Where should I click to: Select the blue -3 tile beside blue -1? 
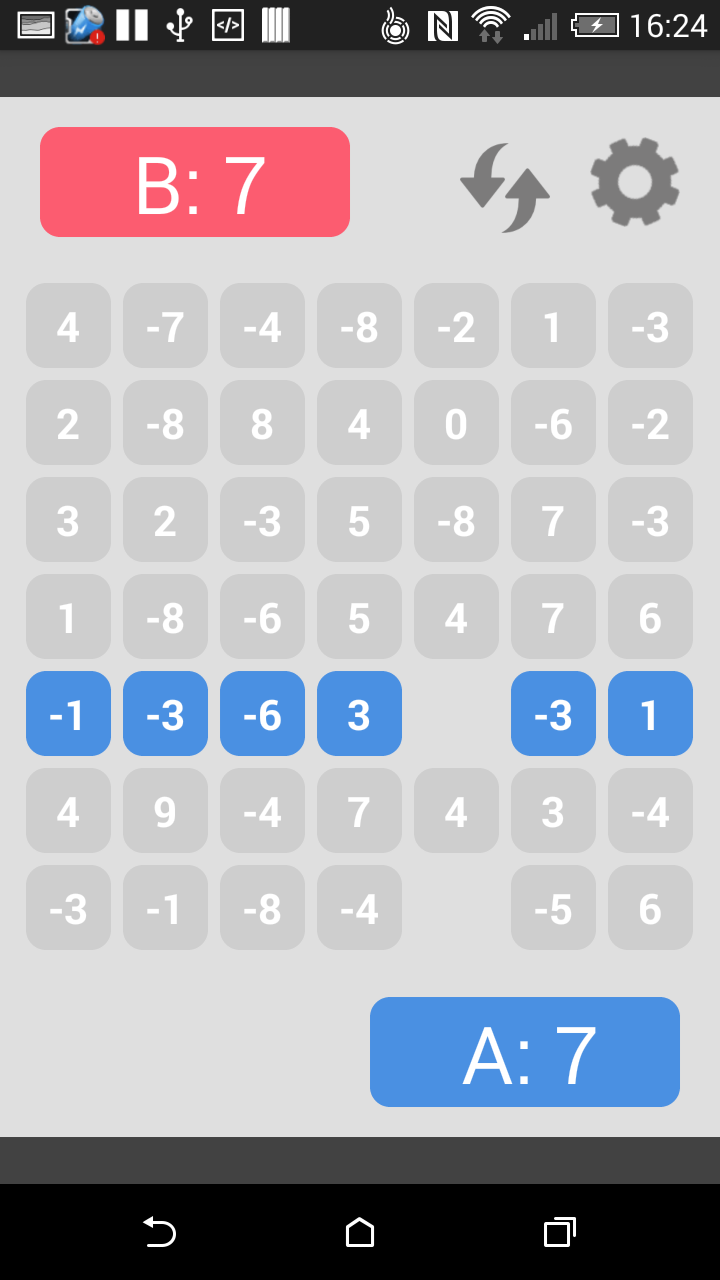click(x=165, y=713)
